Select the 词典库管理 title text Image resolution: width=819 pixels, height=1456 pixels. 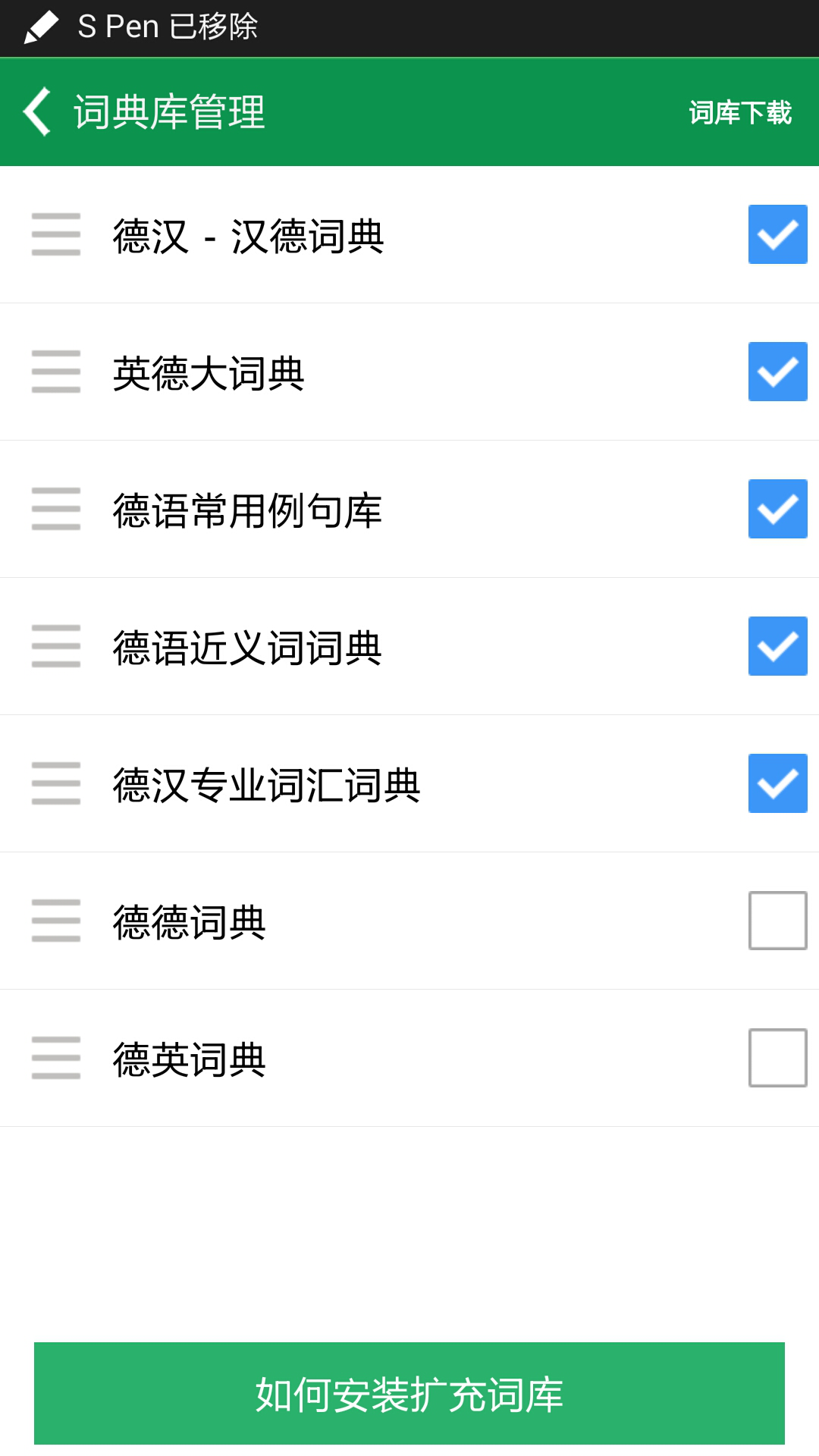(x=168, y=111)
